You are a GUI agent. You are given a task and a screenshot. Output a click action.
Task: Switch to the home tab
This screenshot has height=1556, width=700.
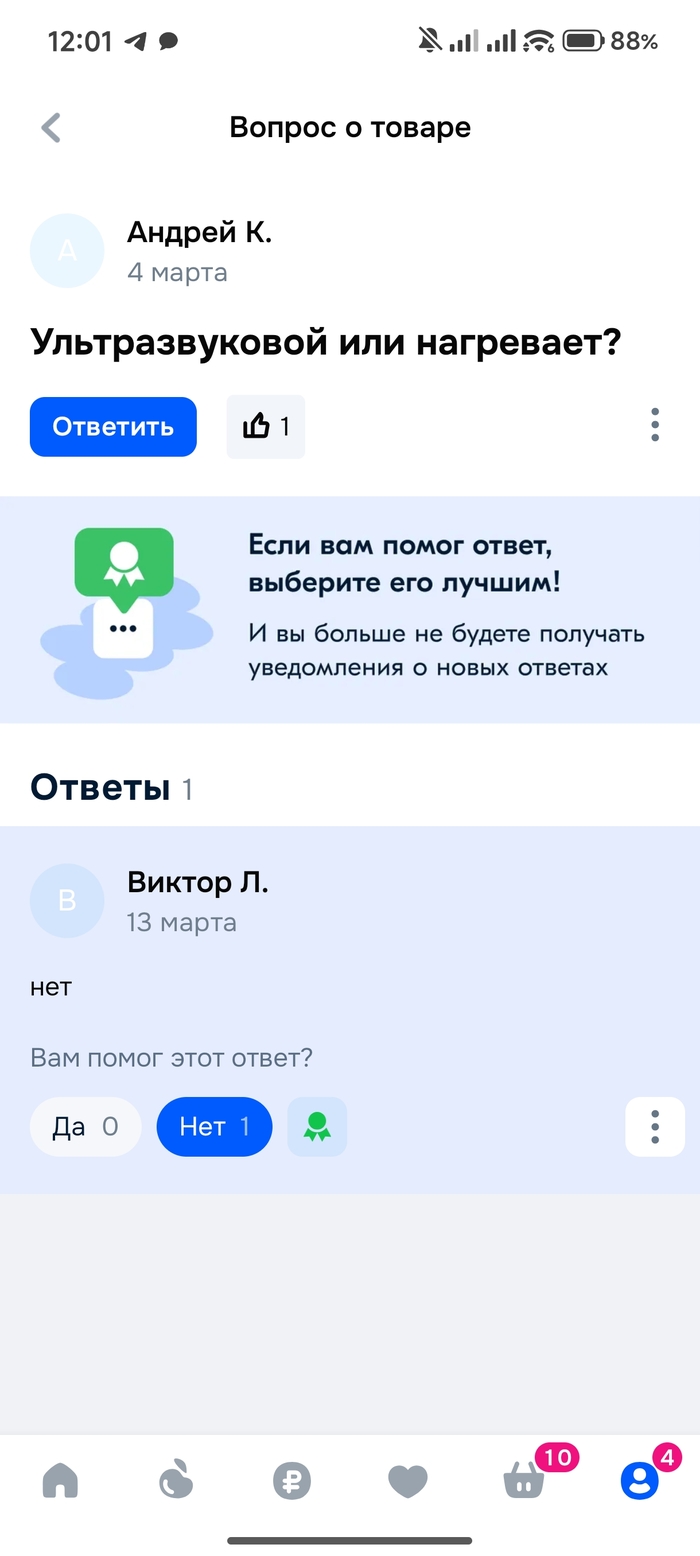click(x=60, y=1481)
